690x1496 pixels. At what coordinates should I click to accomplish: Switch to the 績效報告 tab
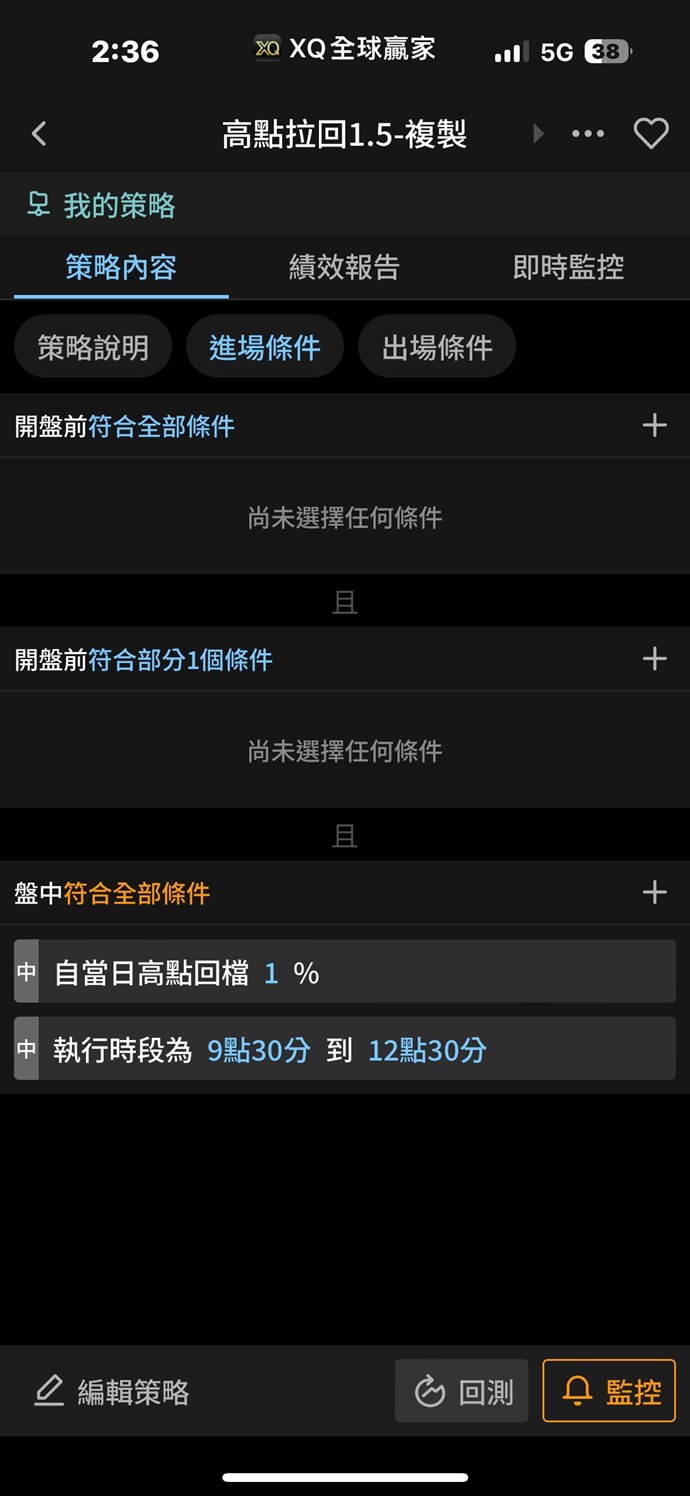344,267
